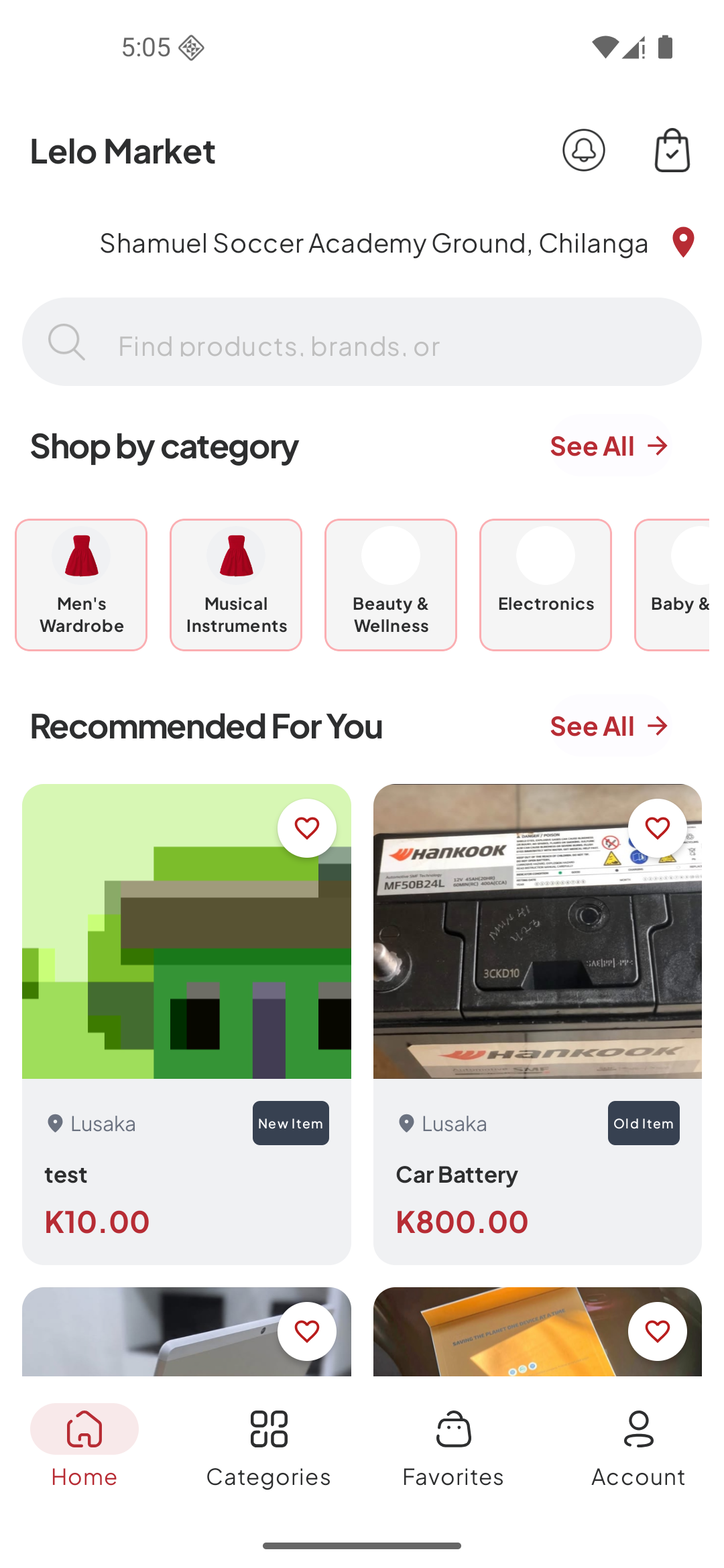724x1568 pixels.
Task: Toggle the heart on the tablet listing
Action: click(x=307, y=1331)
